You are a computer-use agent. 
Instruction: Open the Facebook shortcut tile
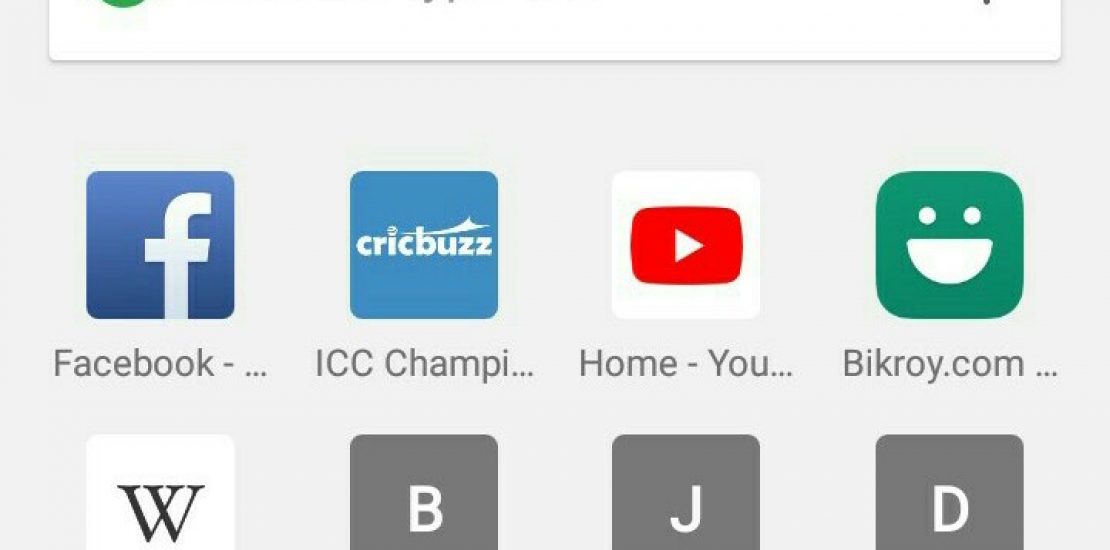pos(160,245)
